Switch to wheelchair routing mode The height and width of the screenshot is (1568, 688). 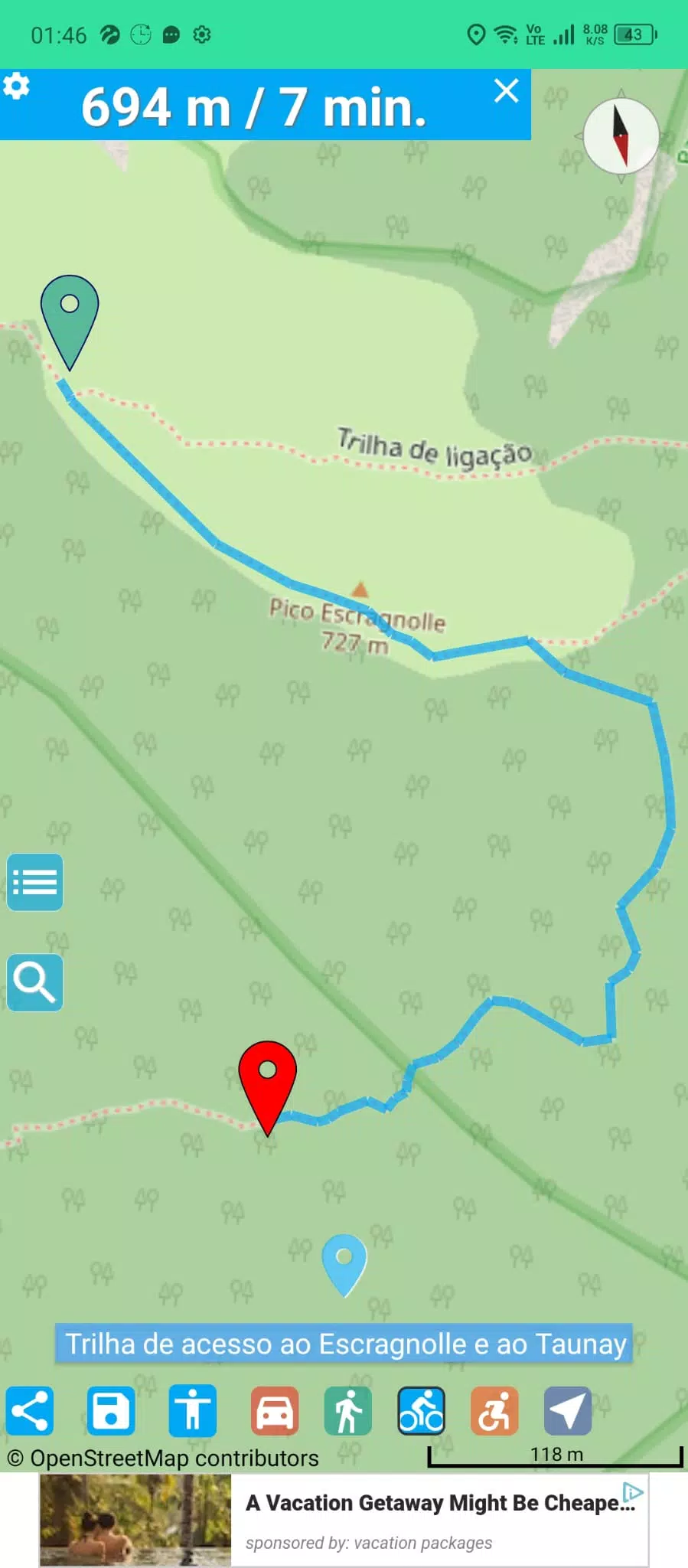[494, 1410]
